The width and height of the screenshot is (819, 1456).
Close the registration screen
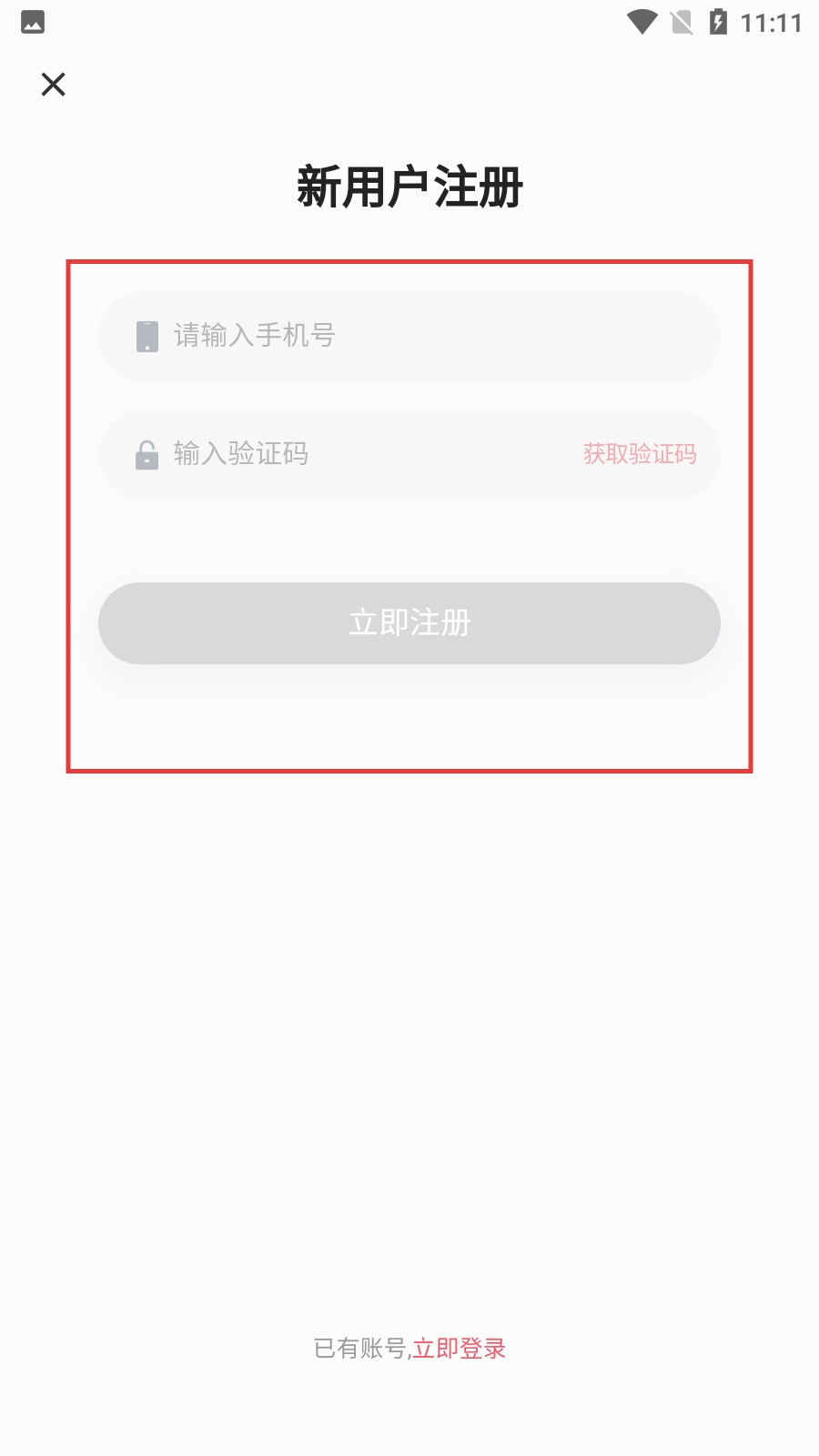(x=54, y=85)
